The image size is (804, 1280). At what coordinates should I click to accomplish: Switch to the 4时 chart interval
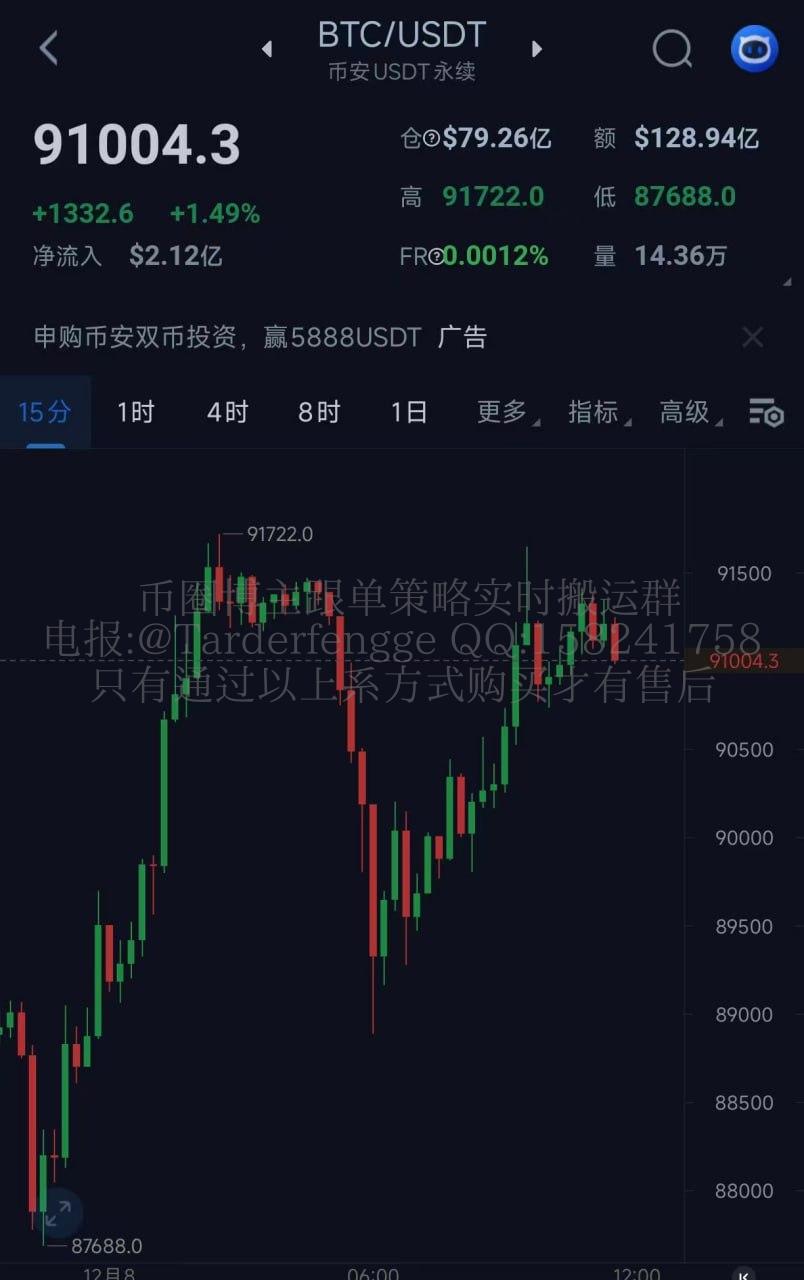pos(227,411)
